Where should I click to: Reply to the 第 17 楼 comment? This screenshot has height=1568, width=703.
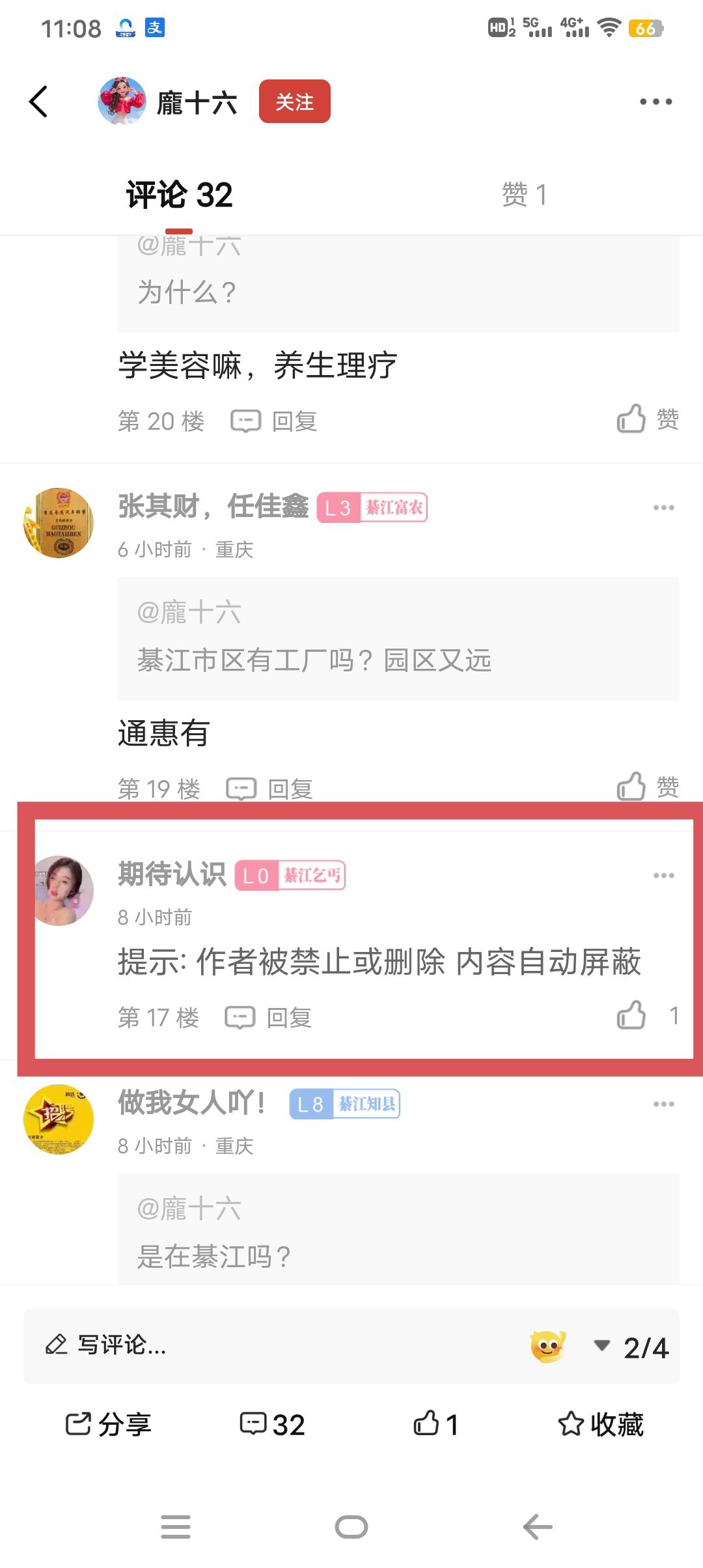click(268, 1017)
